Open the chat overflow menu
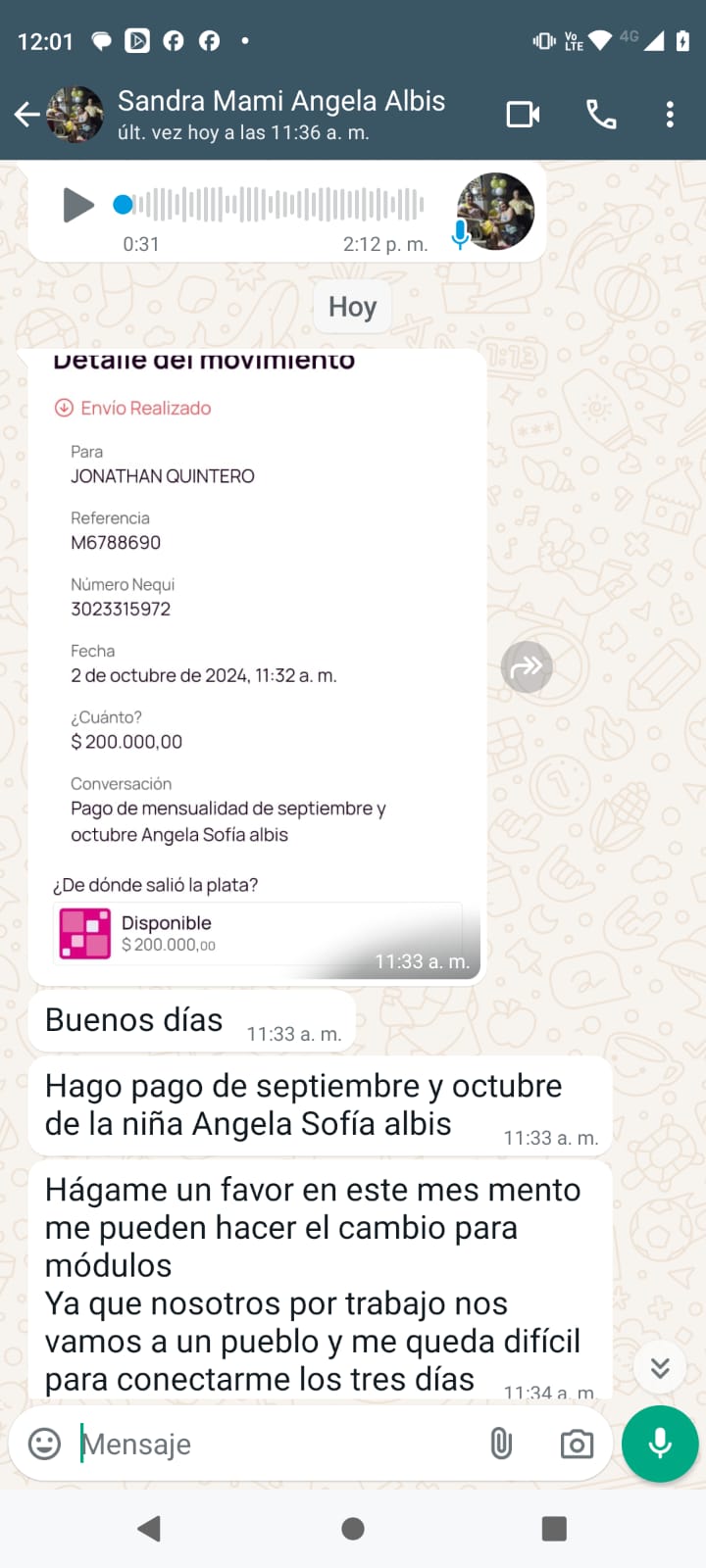 [670, 115]
